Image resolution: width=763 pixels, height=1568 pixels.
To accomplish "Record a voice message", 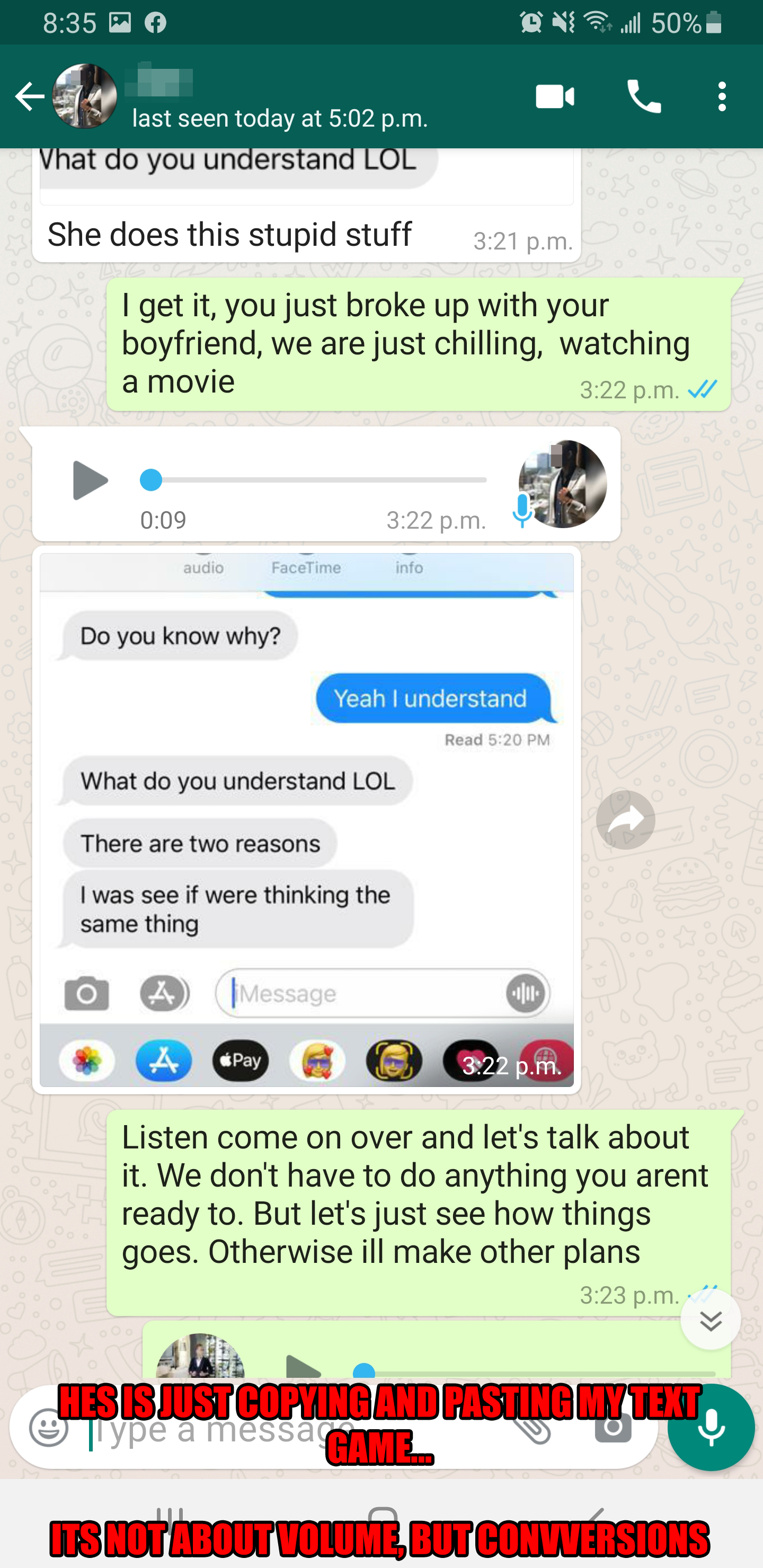I will pos(711,1428).
